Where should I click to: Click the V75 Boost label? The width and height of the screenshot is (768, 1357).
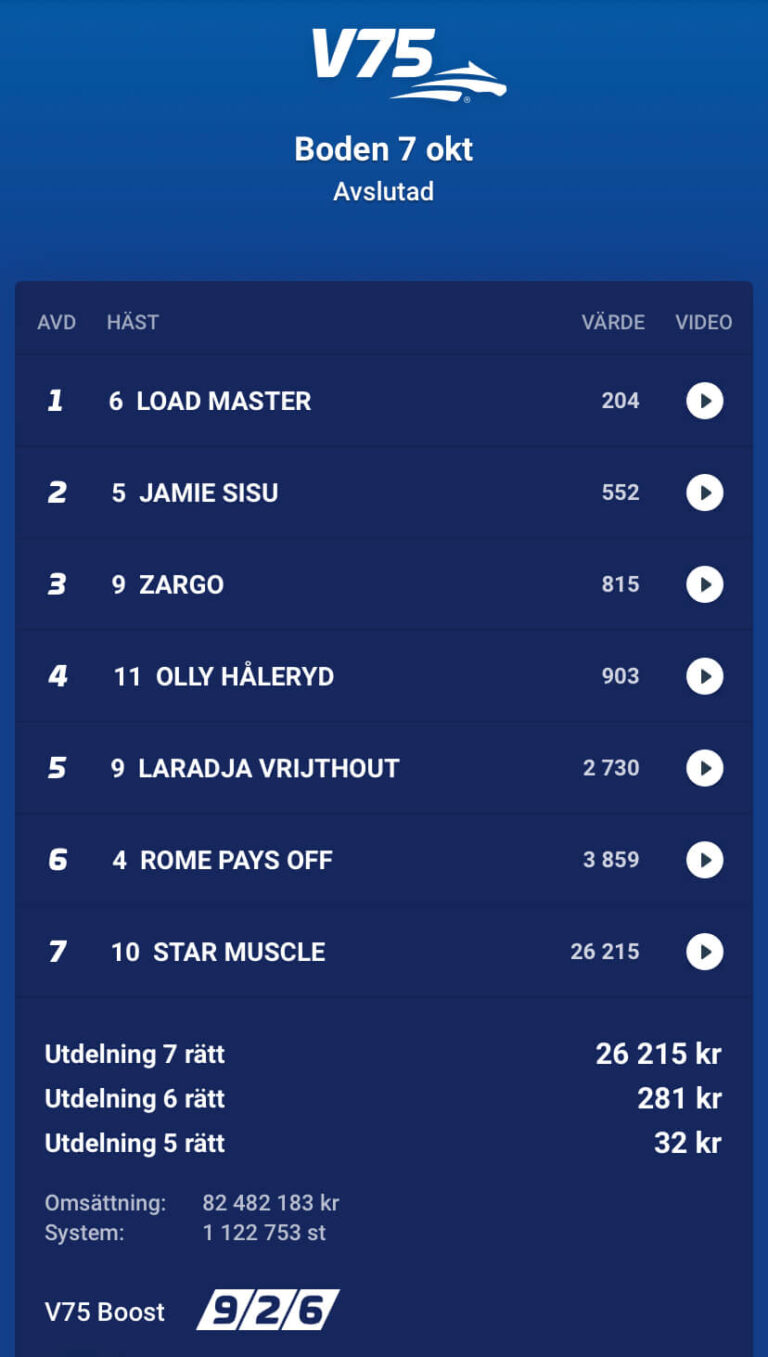[104, 1311]
